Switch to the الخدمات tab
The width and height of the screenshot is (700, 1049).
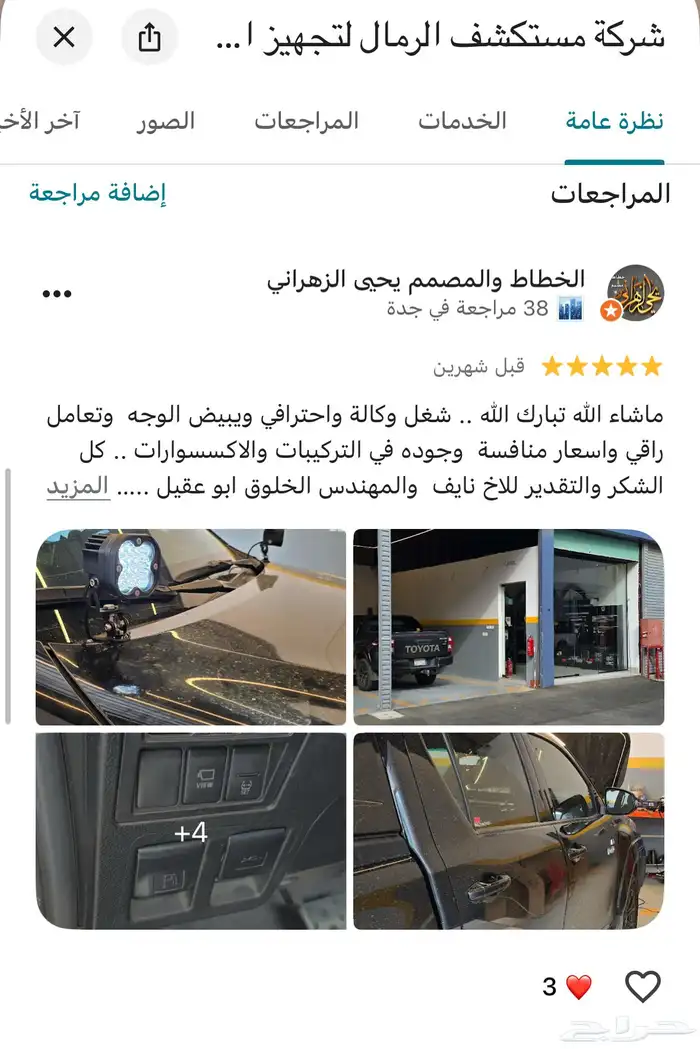462,121
